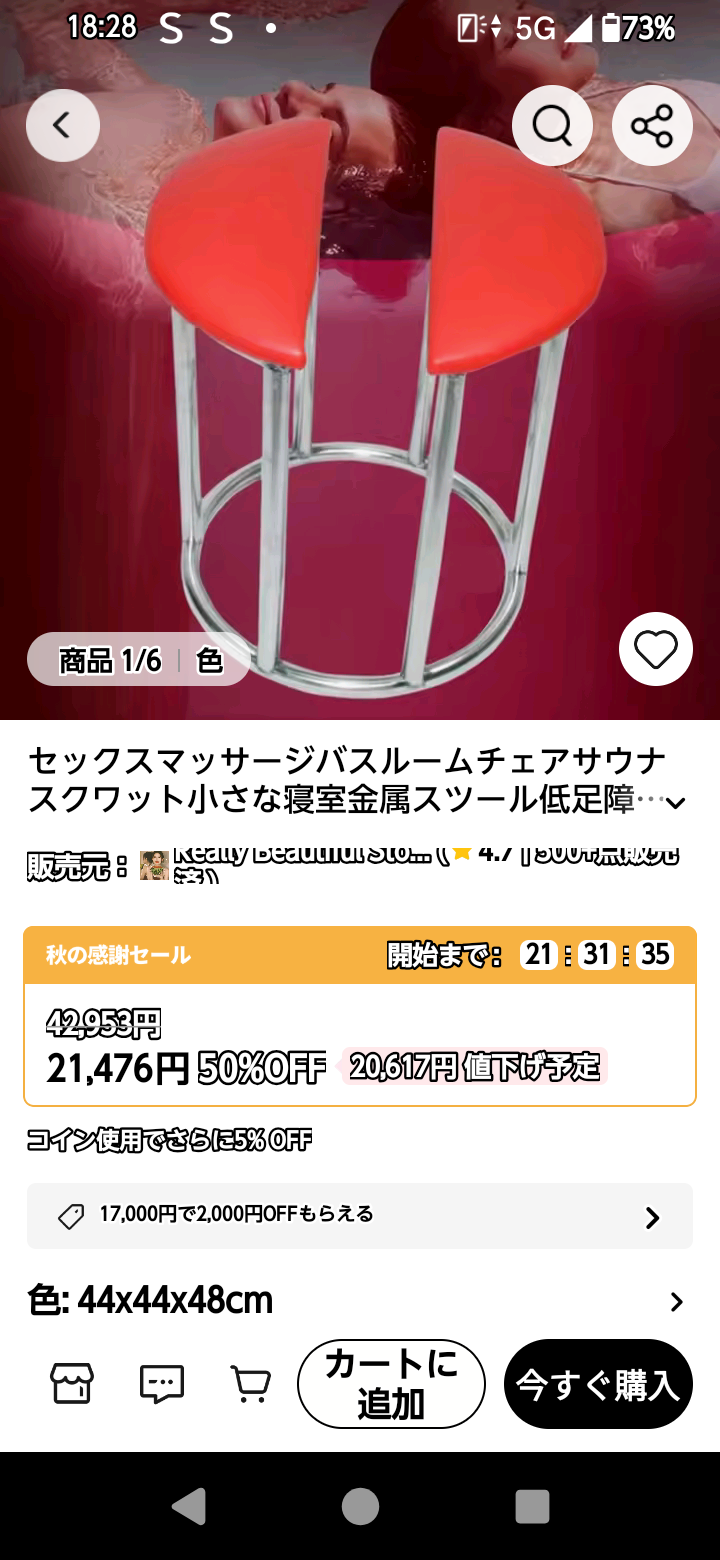720x1560 pixels.
Task: Open the 17,000円で2,000円OFF coupon row
Action: click(360, 1215)
